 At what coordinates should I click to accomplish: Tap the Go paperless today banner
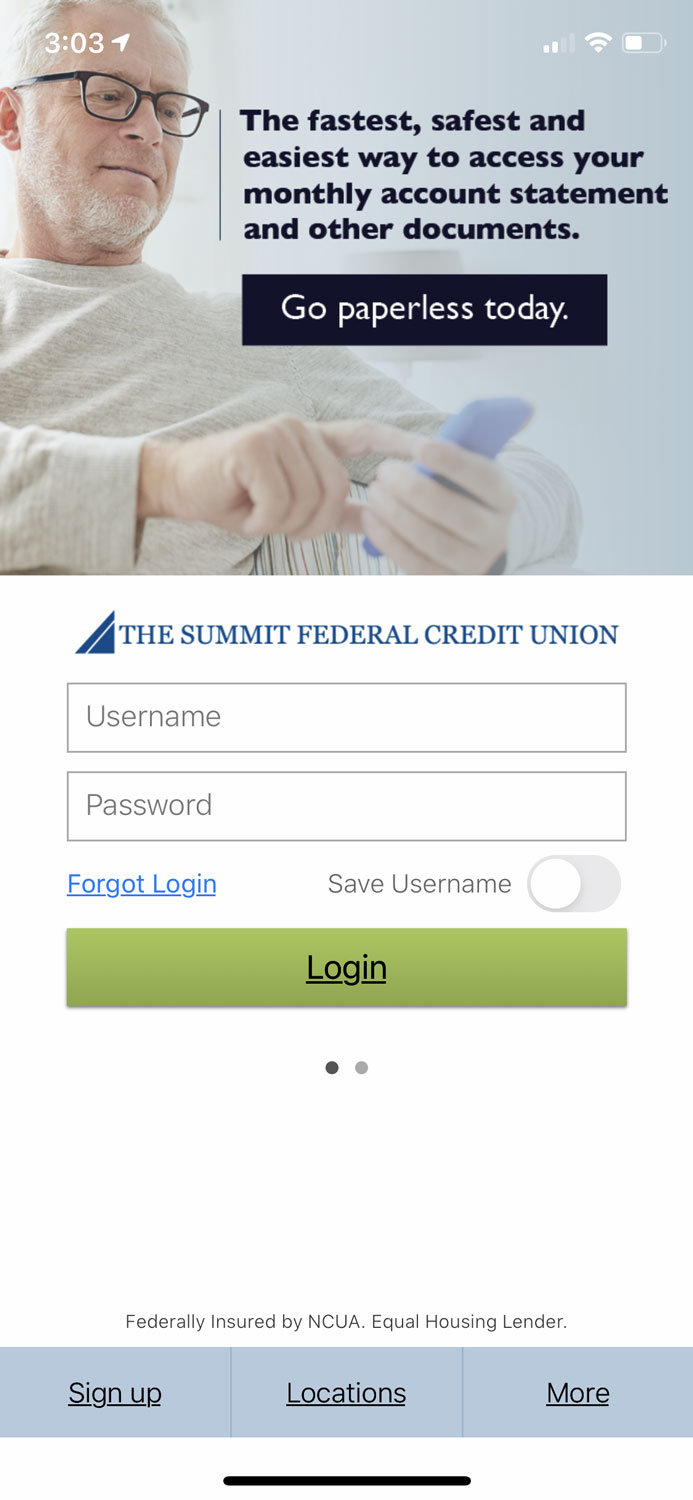[424, 309]
